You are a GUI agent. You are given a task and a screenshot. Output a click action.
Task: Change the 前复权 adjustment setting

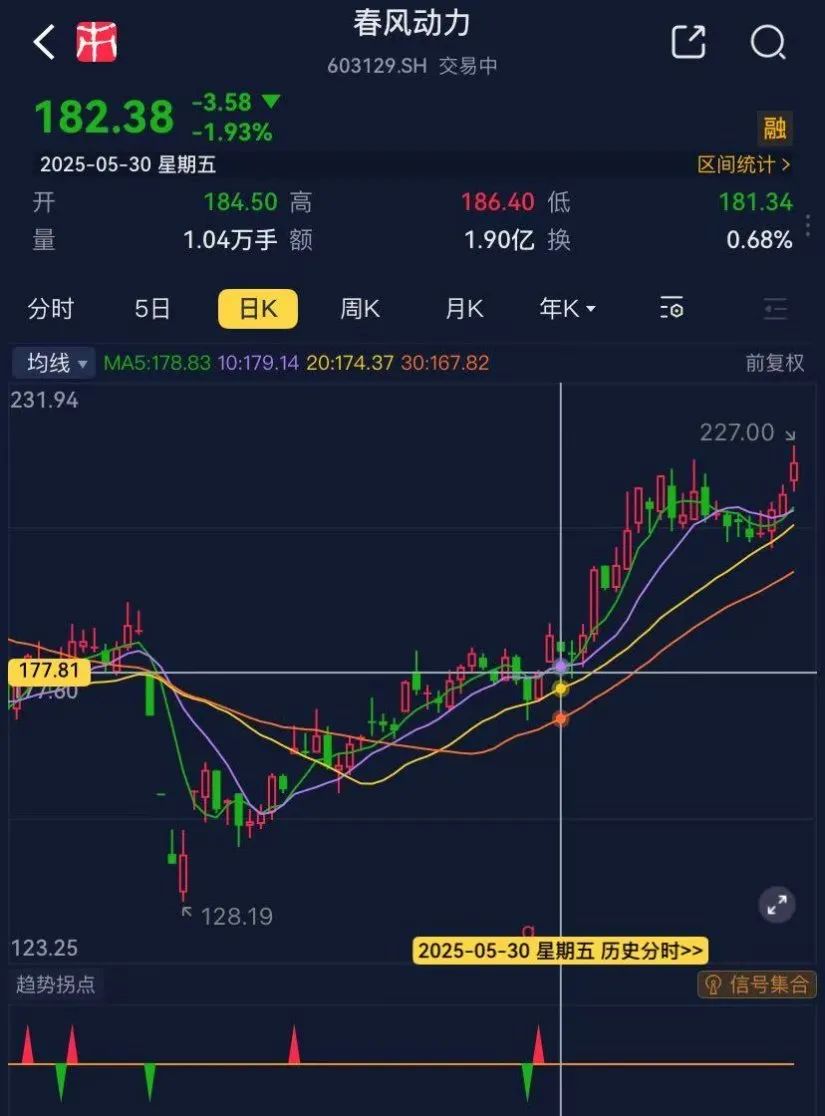pyautogui.click(x=774, y=363)
